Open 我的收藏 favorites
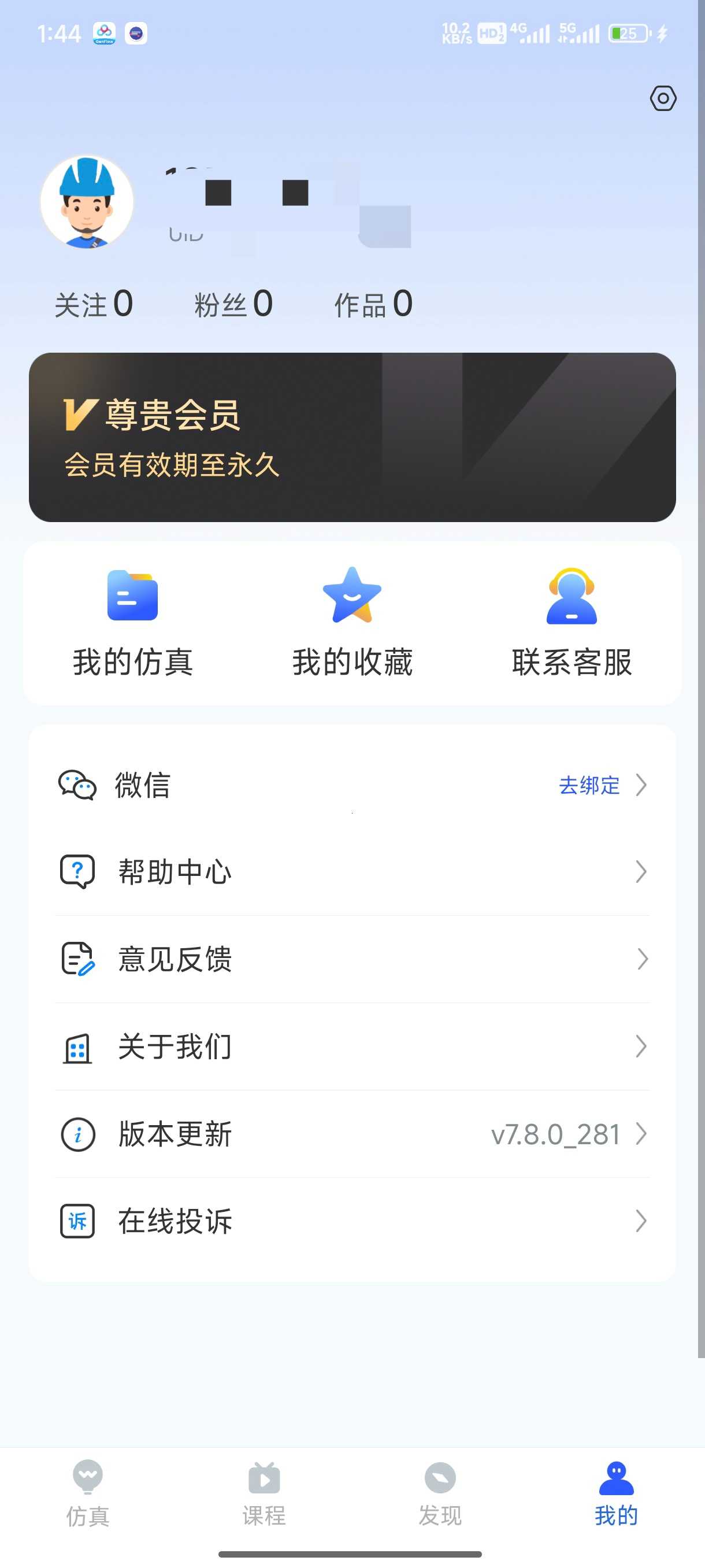This screenshot has width=705, height=1568. coord(352,623)
